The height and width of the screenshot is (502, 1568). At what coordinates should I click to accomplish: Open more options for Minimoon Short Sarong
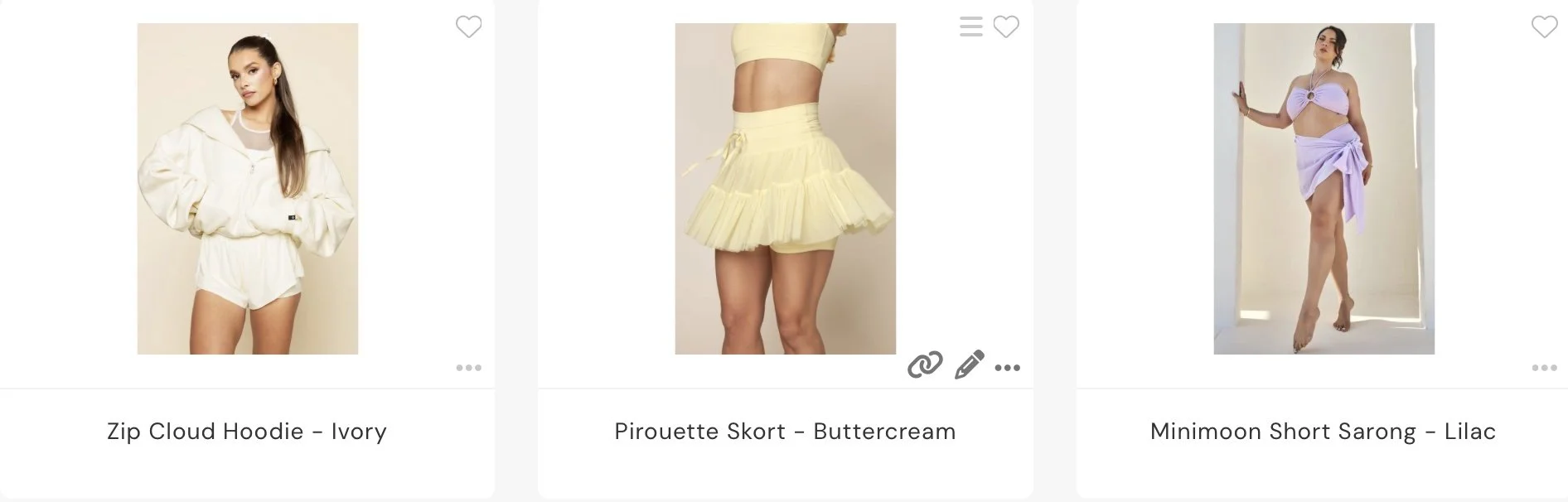point(1544,368)
